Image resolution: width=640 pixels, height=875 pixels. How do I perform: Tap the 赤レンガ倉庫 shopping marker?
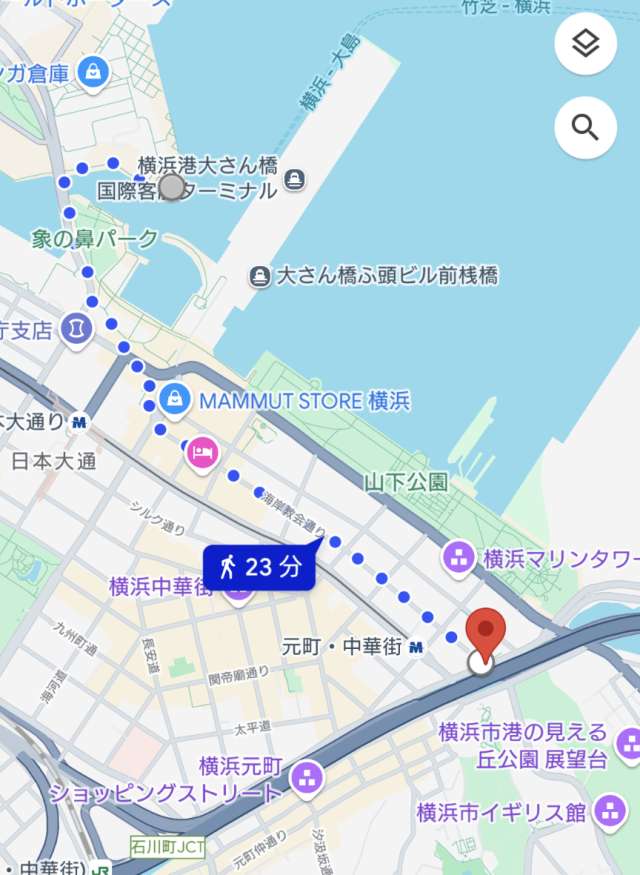point(92,72)
